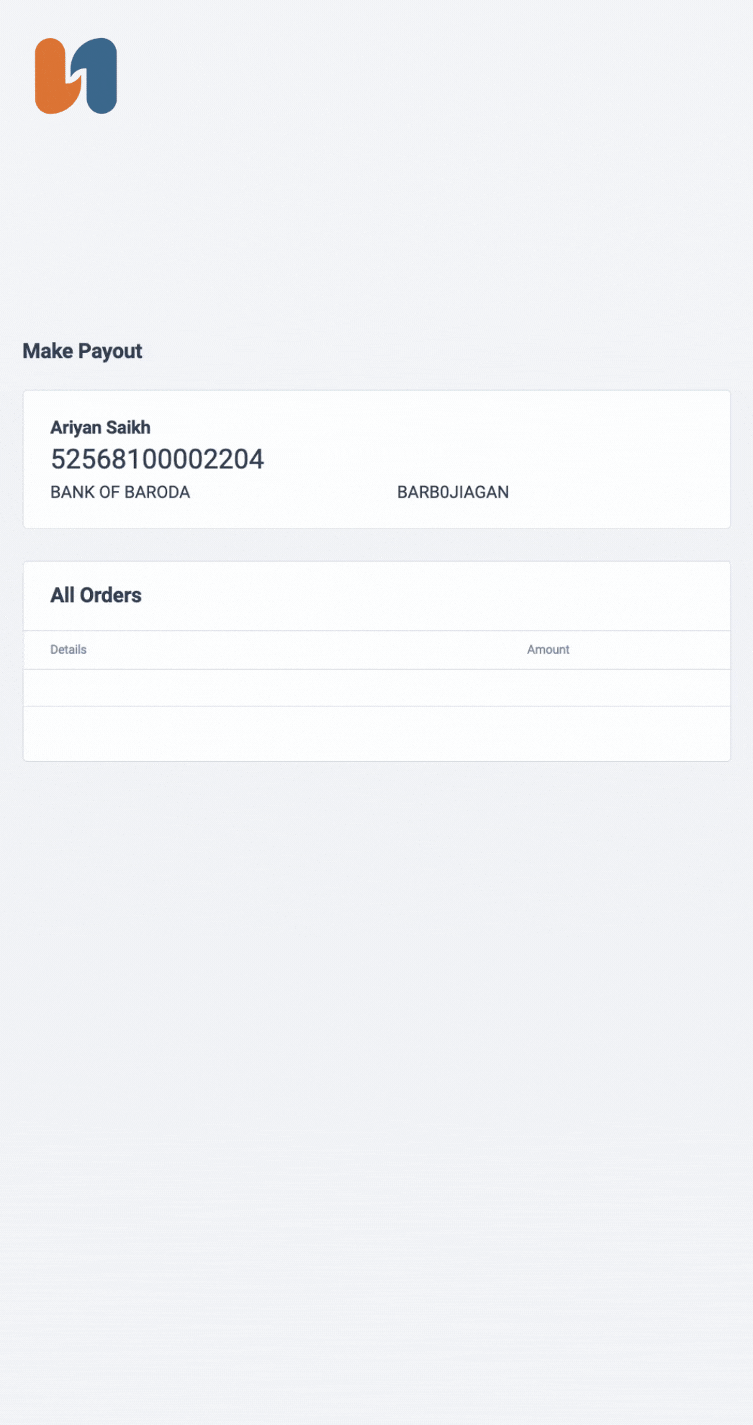Open the beneficiary card for Ariyan Saikh
Screen dimensions: 753x1425
(376, 458)
